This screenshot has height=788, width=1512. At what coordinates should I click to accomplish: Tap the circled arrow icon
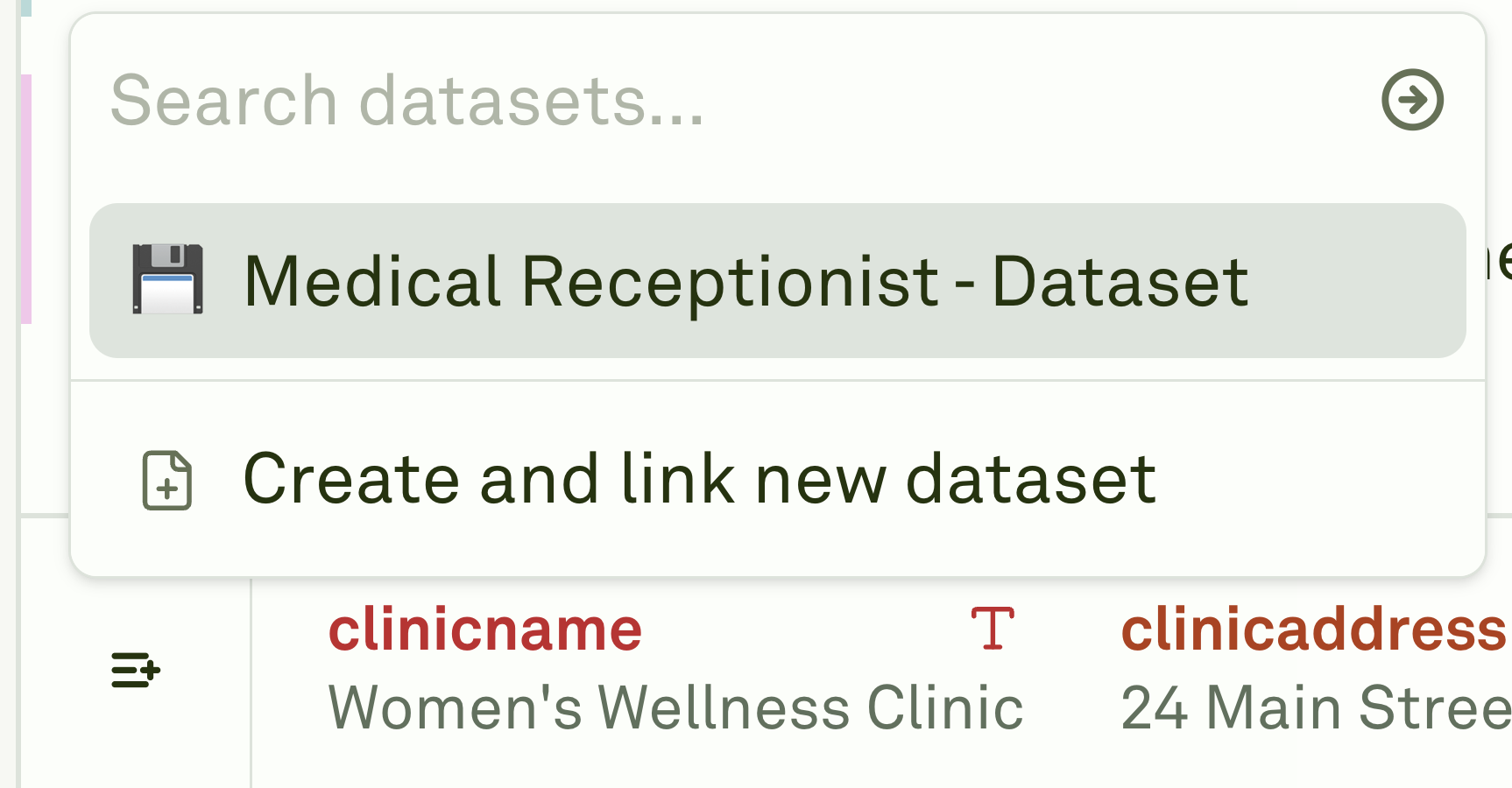tap(1412, 100)
